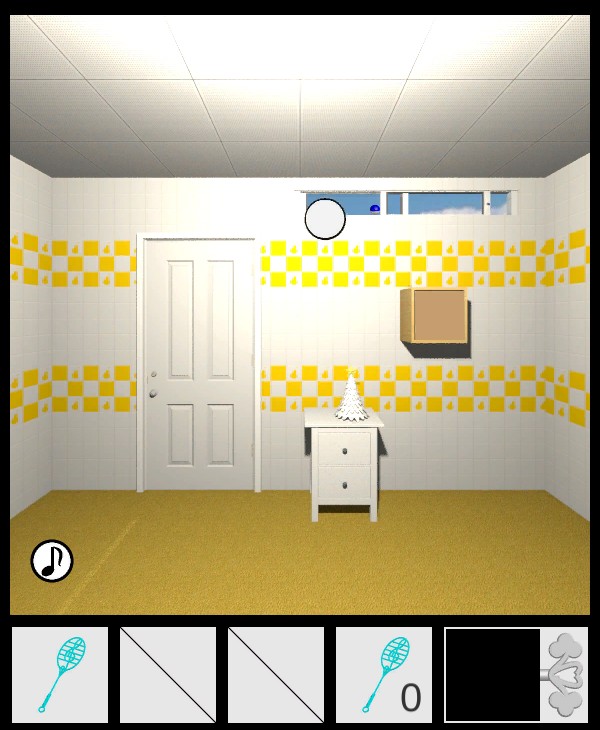Tap the second empty inventory slot
The width and height of the screenshot is (600, 730).
pyautogui.click(x=168, y=675)
